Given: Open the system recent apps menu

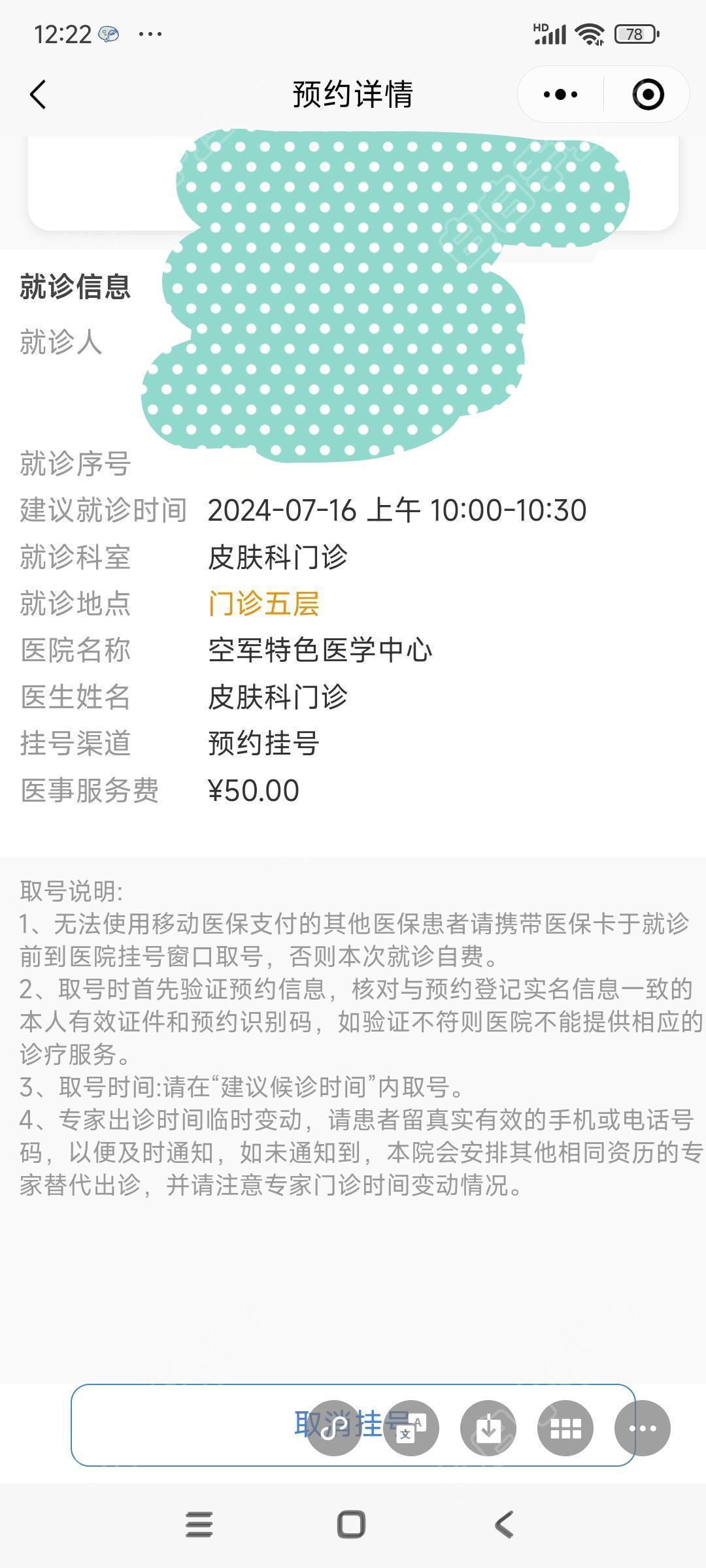Looking at the screenshot, I should pyautogui.click(x=199, y=1524).
